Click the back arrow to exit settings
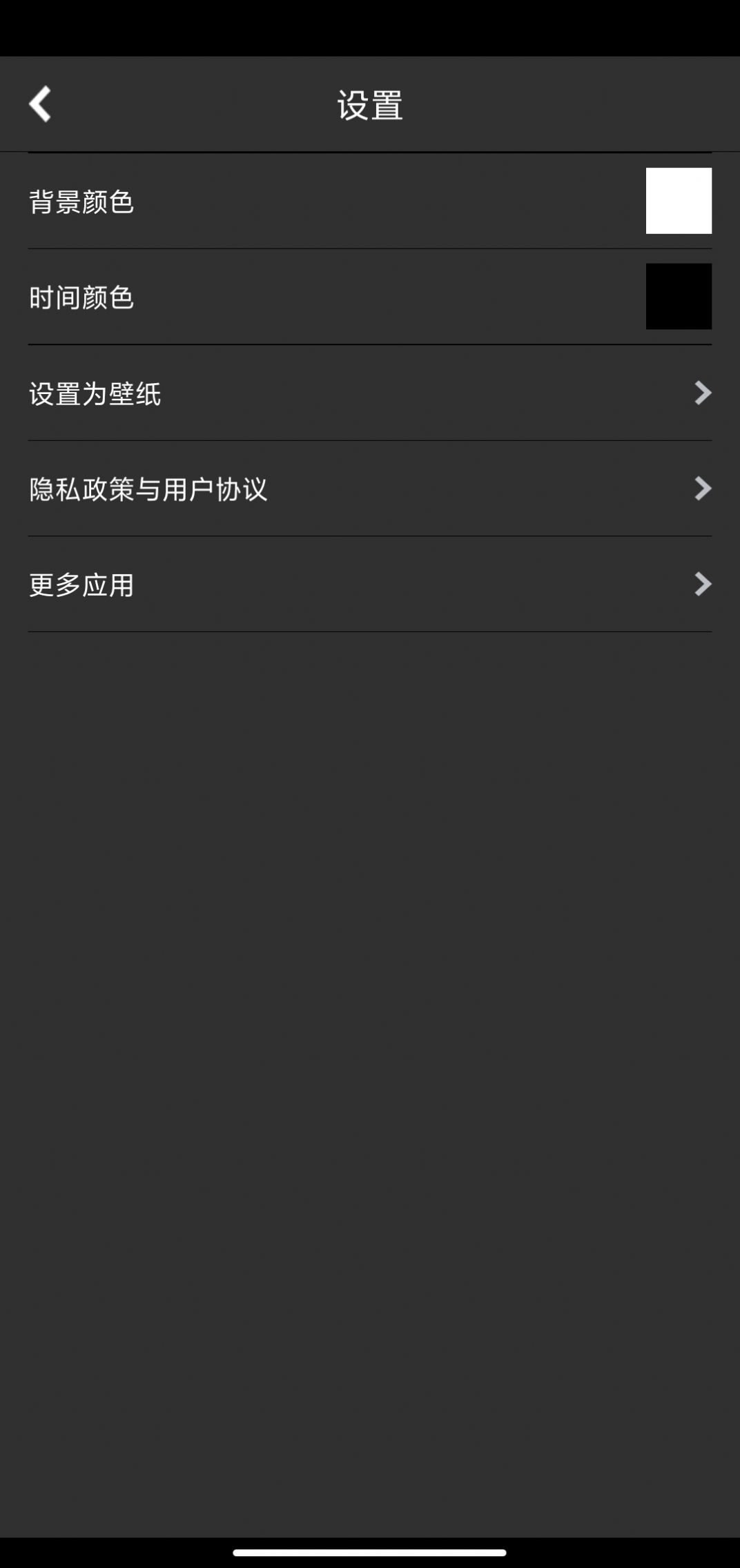The image size is (740, 1568). 39,104
